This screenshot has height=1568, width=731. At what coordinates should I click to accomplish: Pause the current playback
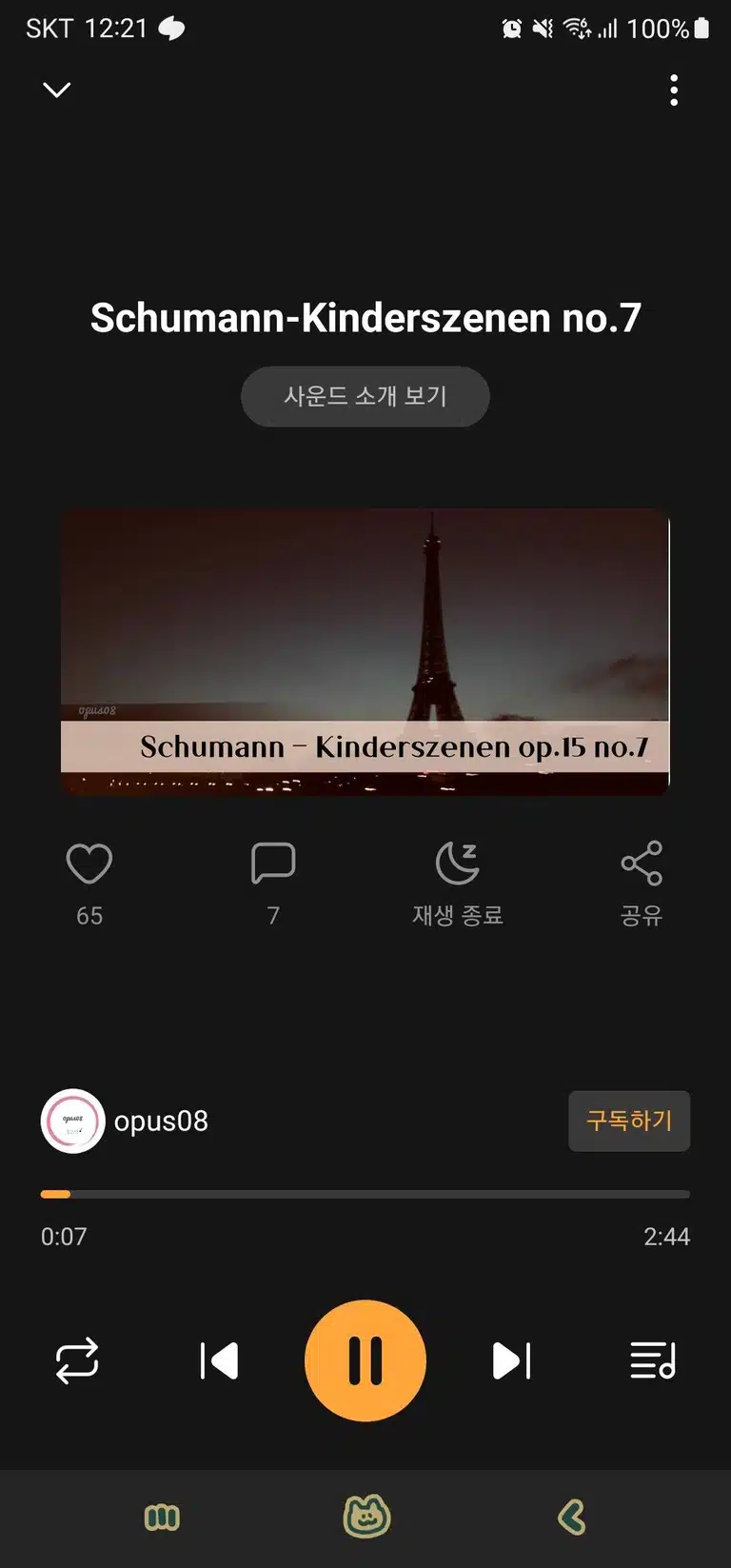point(365,1360)
